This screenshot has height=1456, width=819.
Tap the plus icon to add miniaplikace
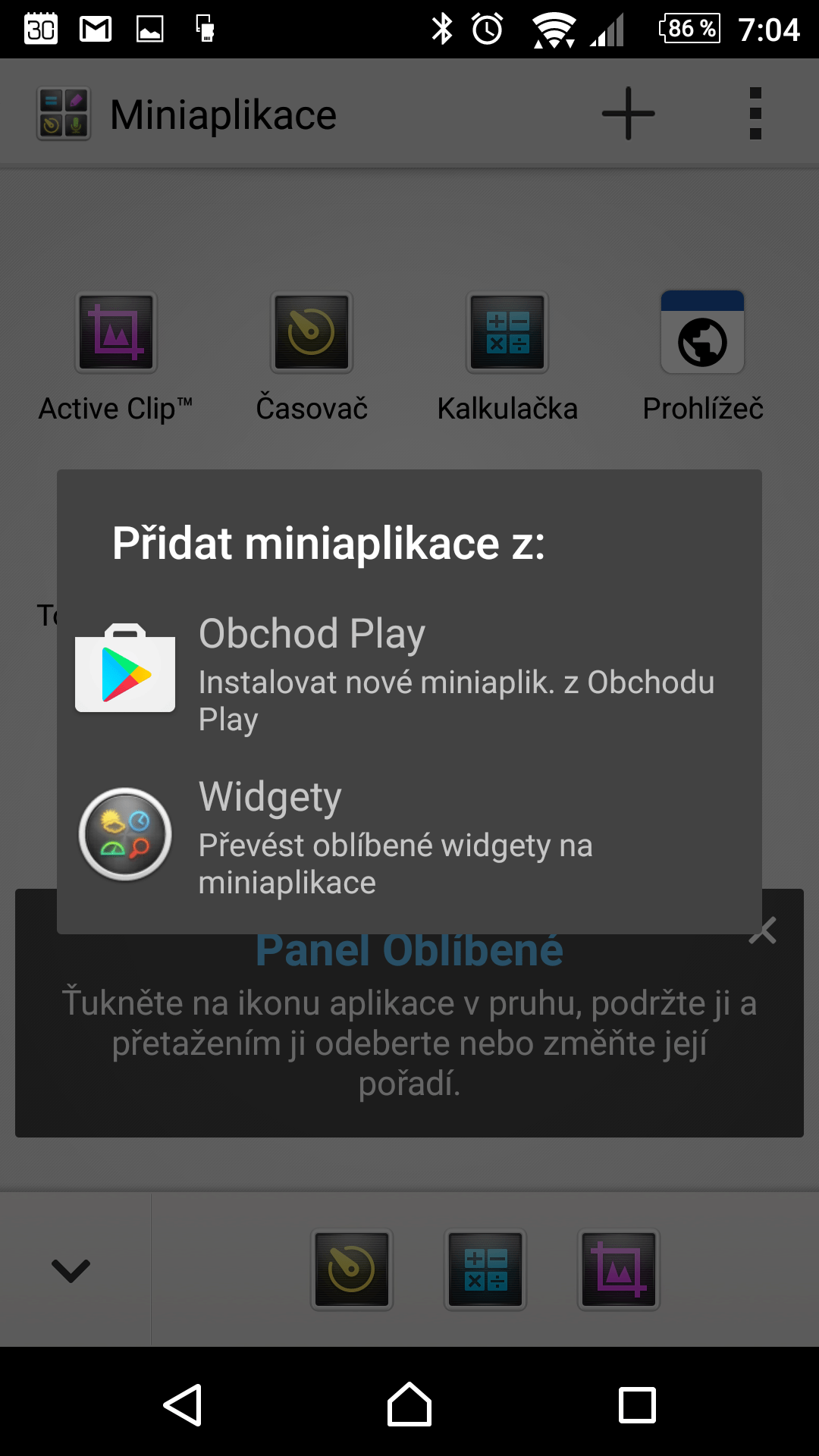628,114
